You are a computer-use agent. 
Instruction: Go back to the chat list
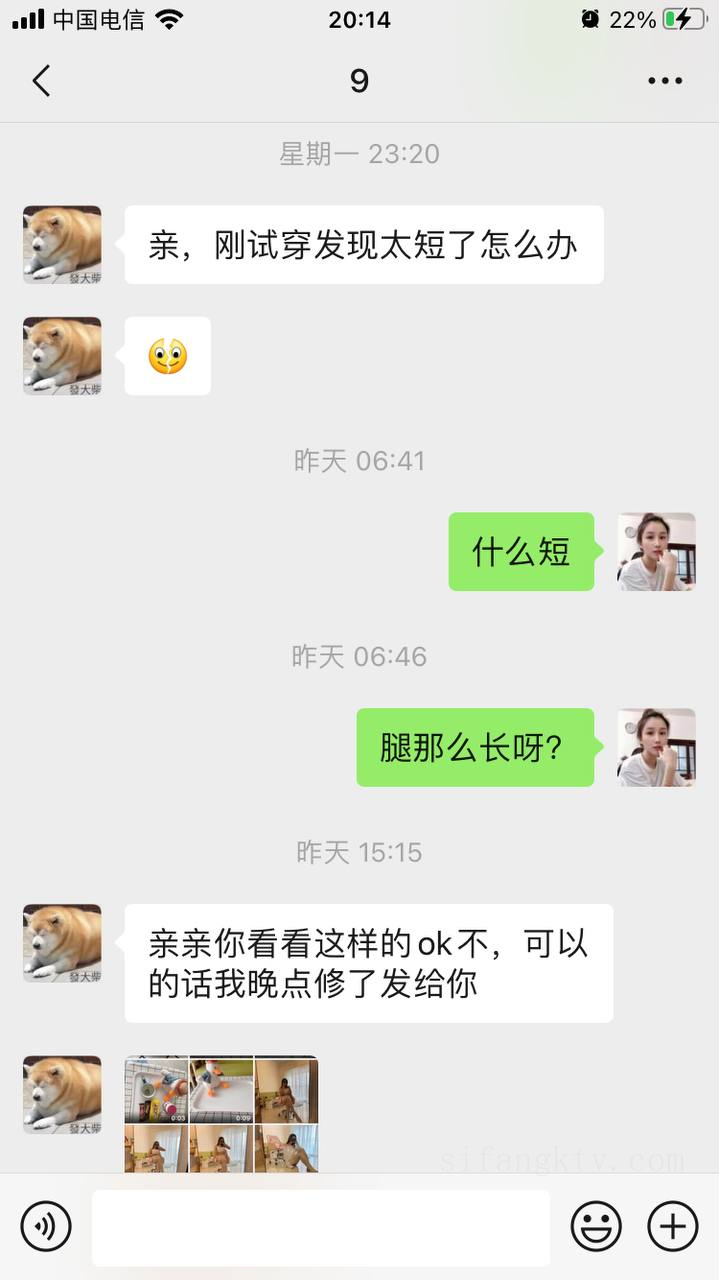41,81
